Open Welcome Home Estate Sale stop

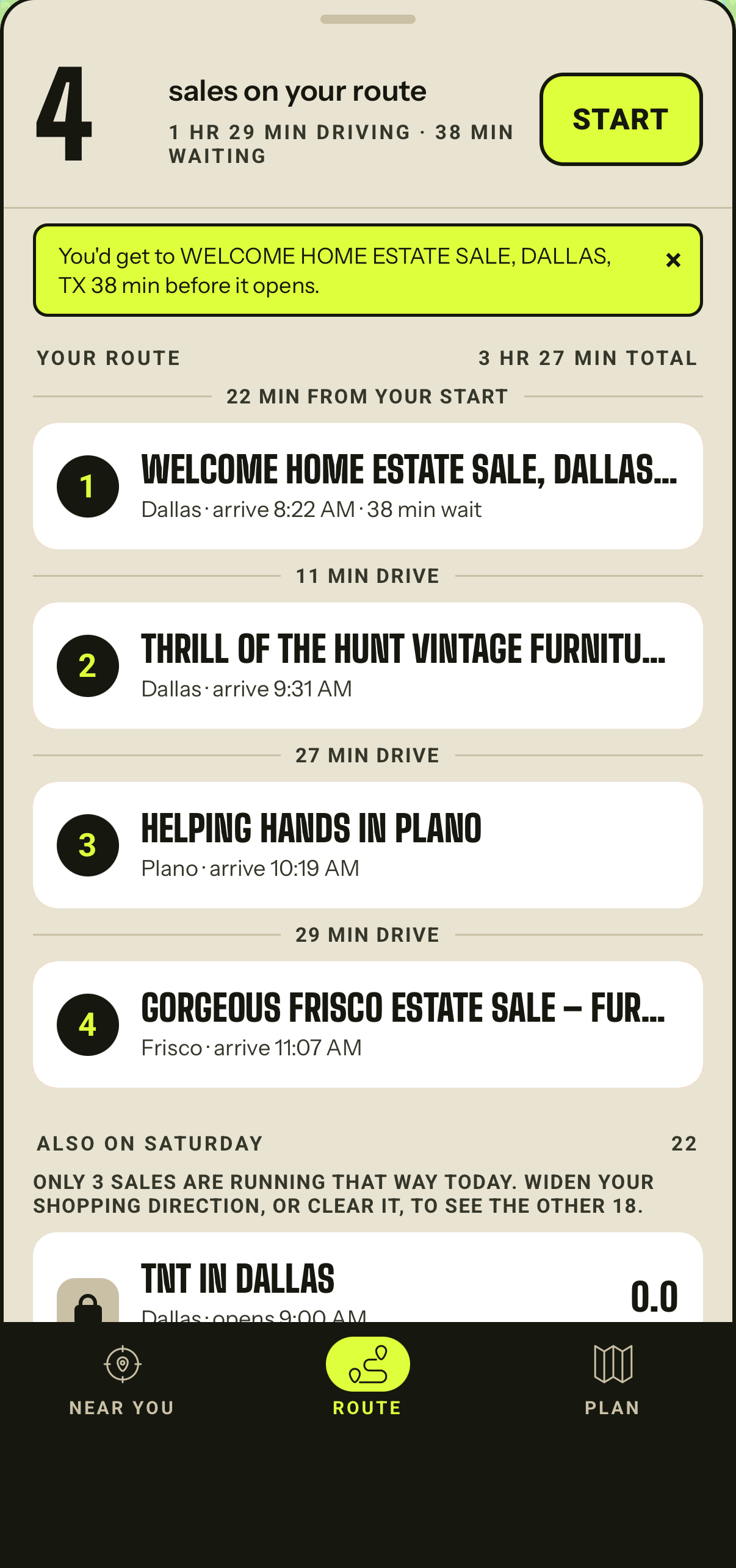click(368, 486)
